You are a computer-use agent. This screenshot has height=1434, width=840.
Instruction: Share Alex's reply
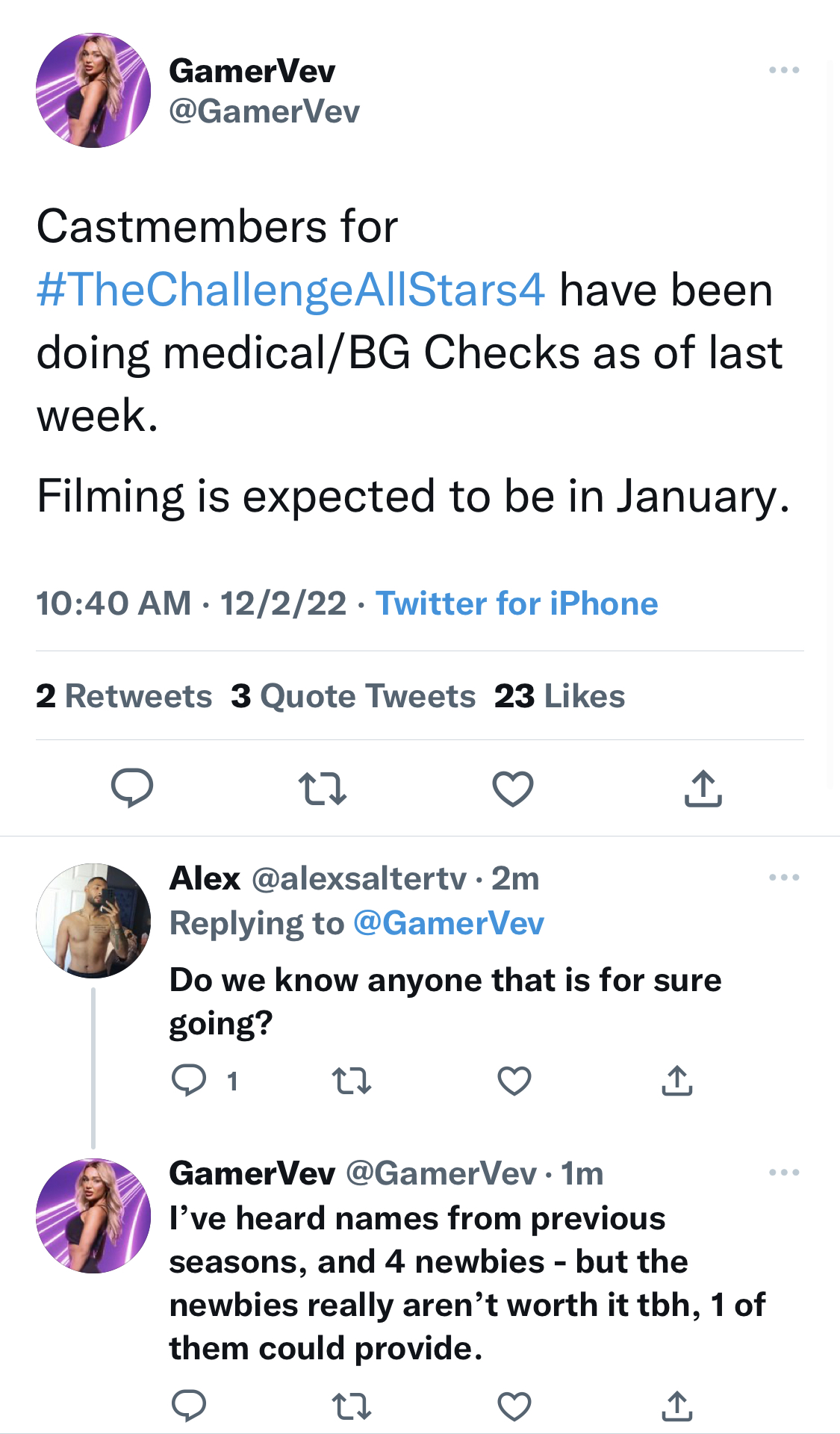(677, 1081)
